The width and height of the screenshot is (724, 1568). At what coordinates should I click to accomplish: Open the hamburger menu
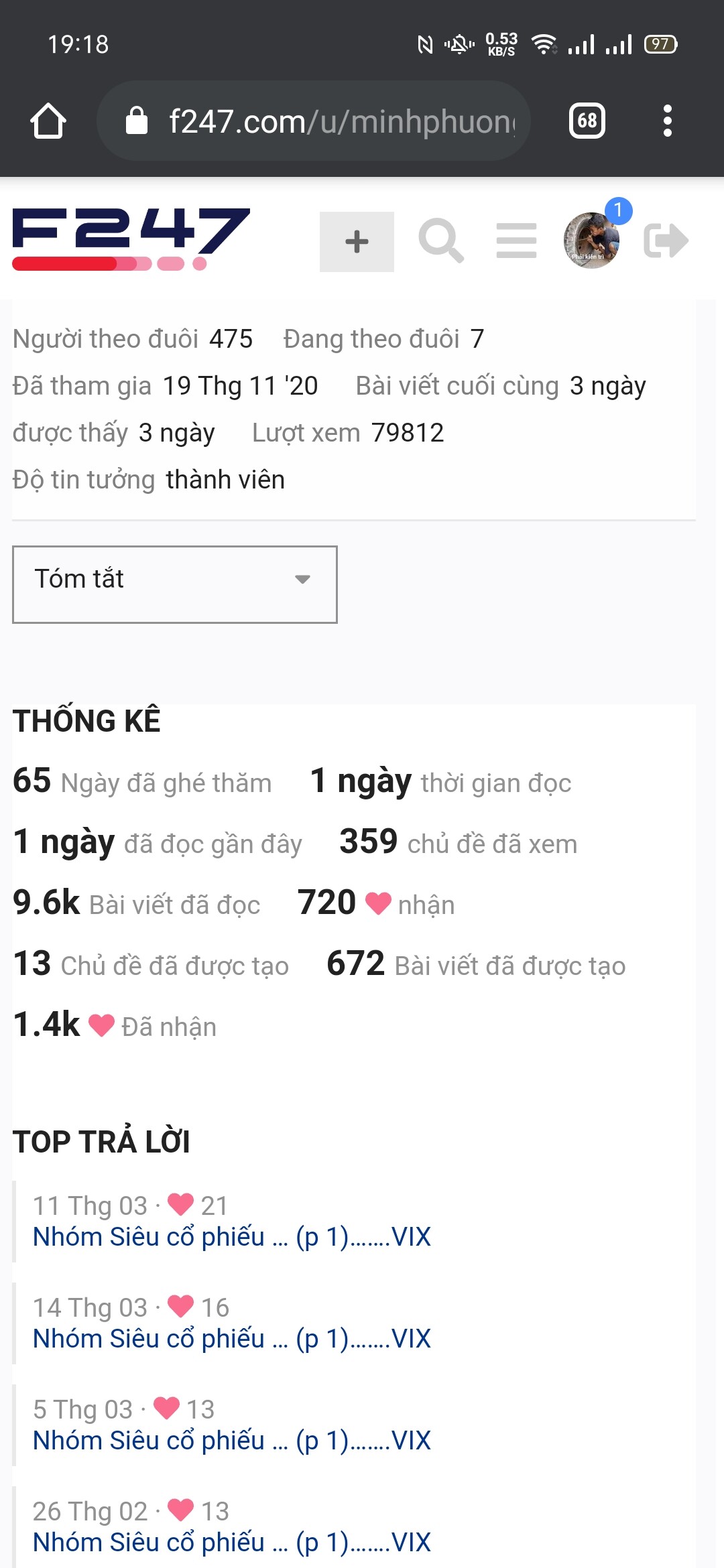click(516, 241)
